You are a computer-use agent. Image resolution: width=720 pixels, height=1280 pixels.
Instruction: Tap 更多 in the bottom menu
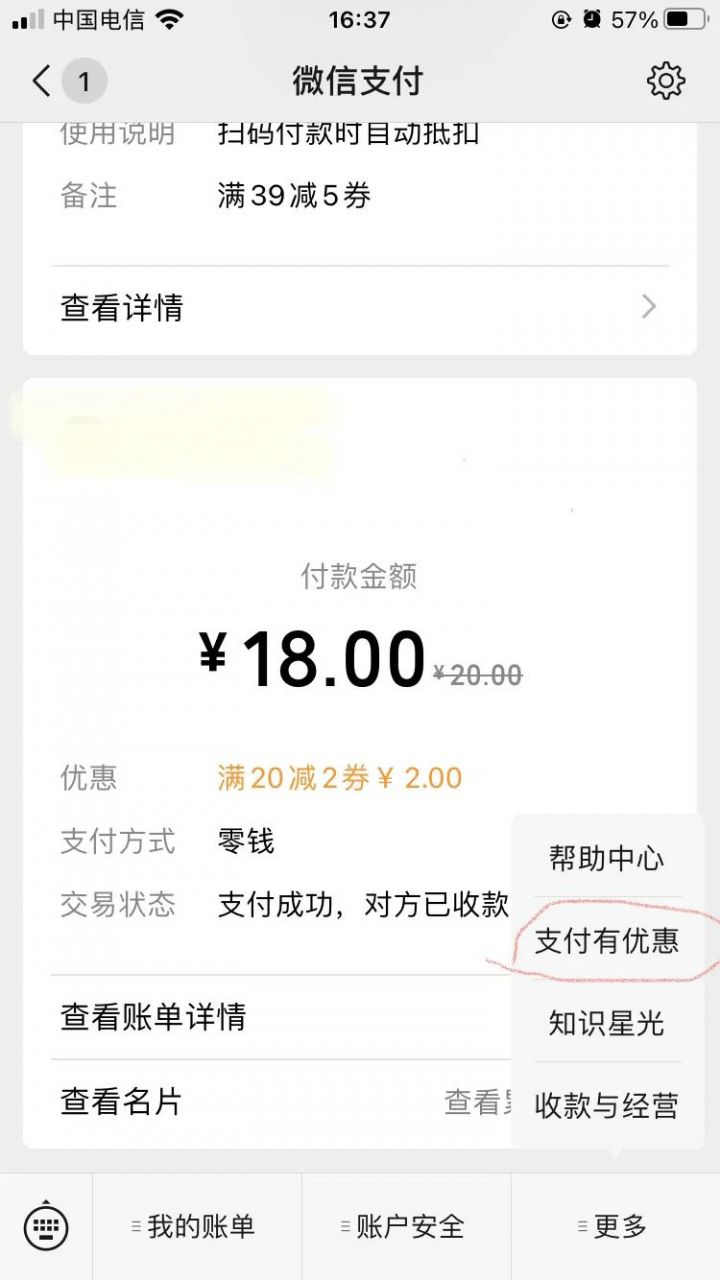pos(615,1227)
